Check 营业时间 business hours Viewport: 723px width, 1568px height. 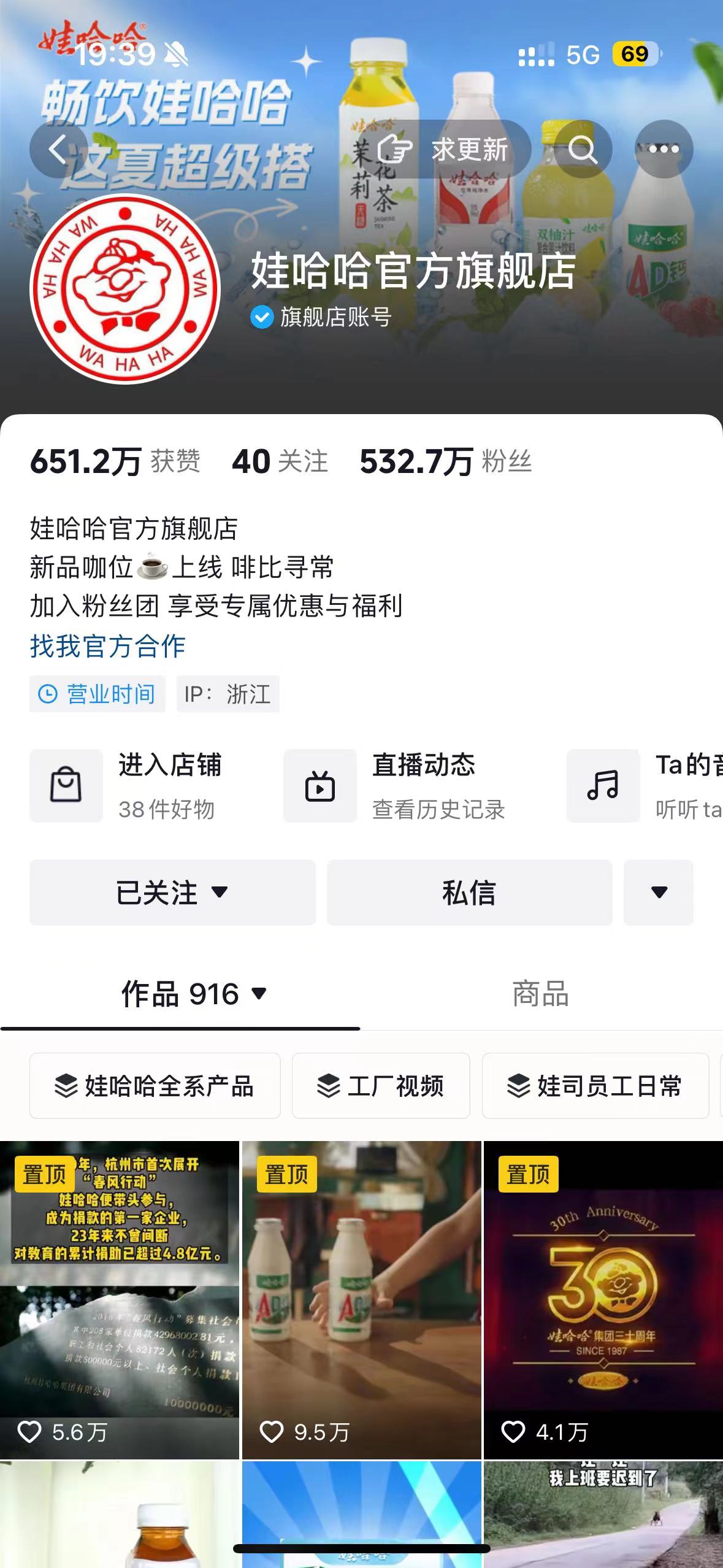[97, 694]
